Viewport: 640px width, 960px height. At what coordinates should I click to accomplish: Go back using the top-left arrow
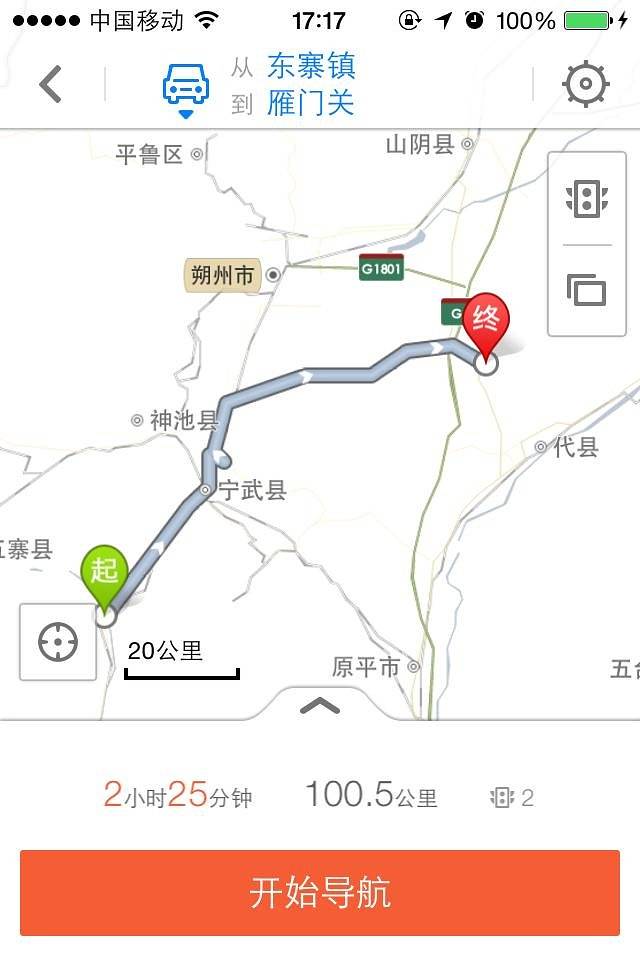click(51, 85)
